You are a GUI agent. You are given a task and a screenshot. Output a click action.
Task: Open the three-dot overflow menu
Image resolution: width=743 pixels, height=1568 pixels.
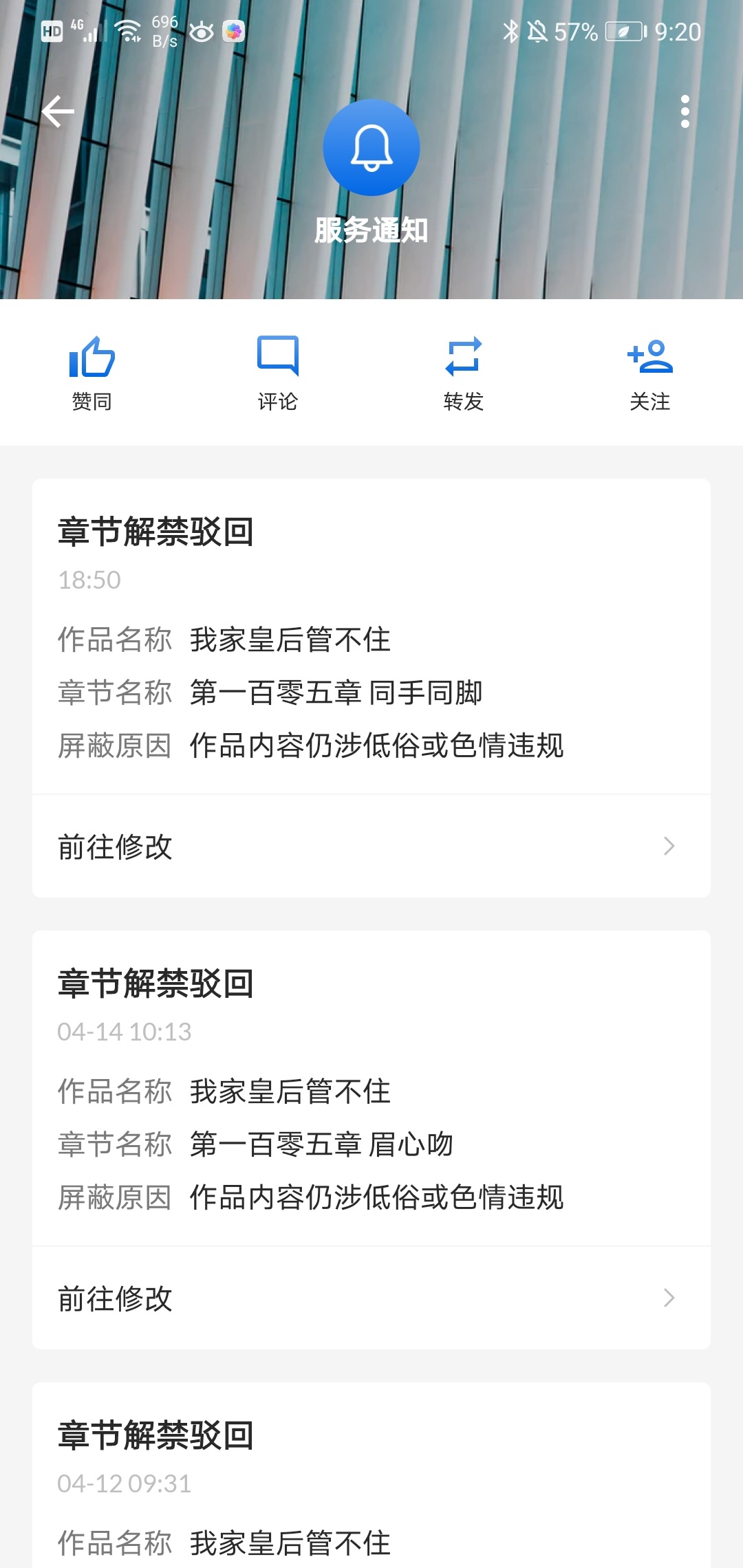click(x=685, y=111)
